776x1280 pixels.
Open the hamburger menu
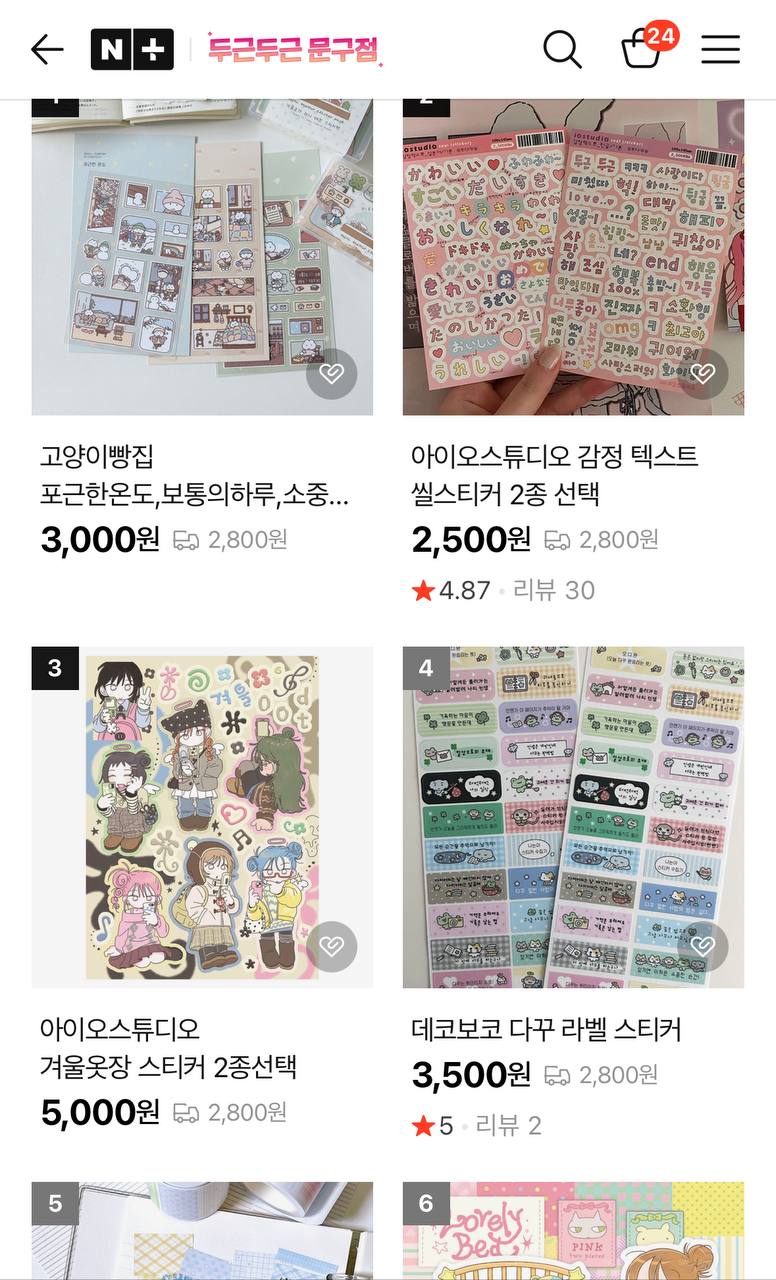pos(720,49)
